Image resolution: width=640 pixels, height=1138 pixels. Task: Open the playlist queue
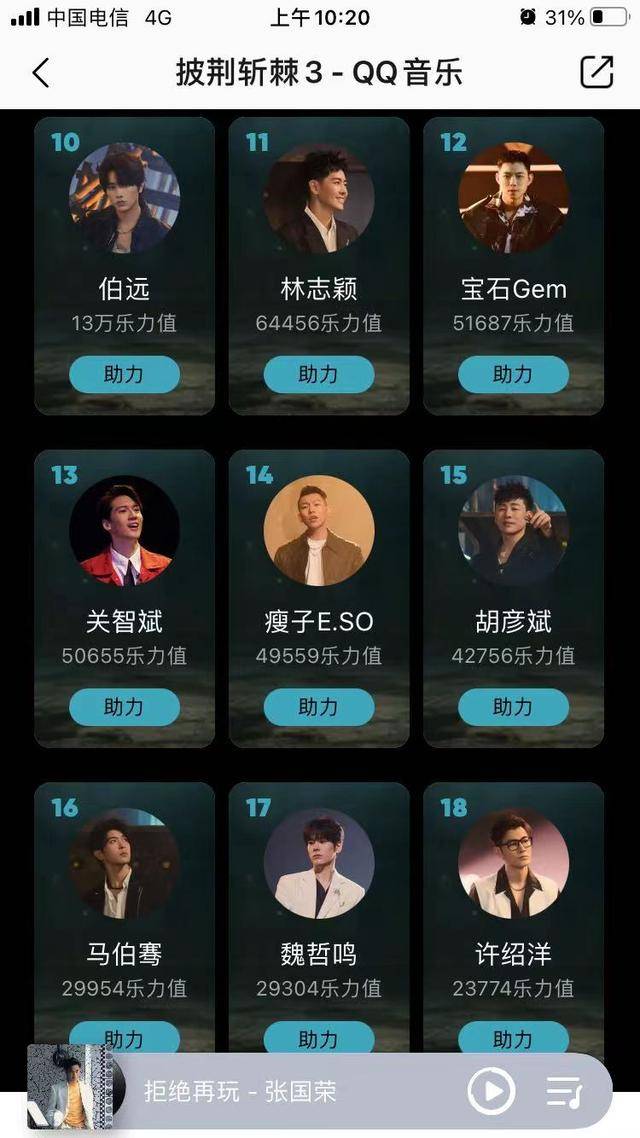pos(565,1091)
